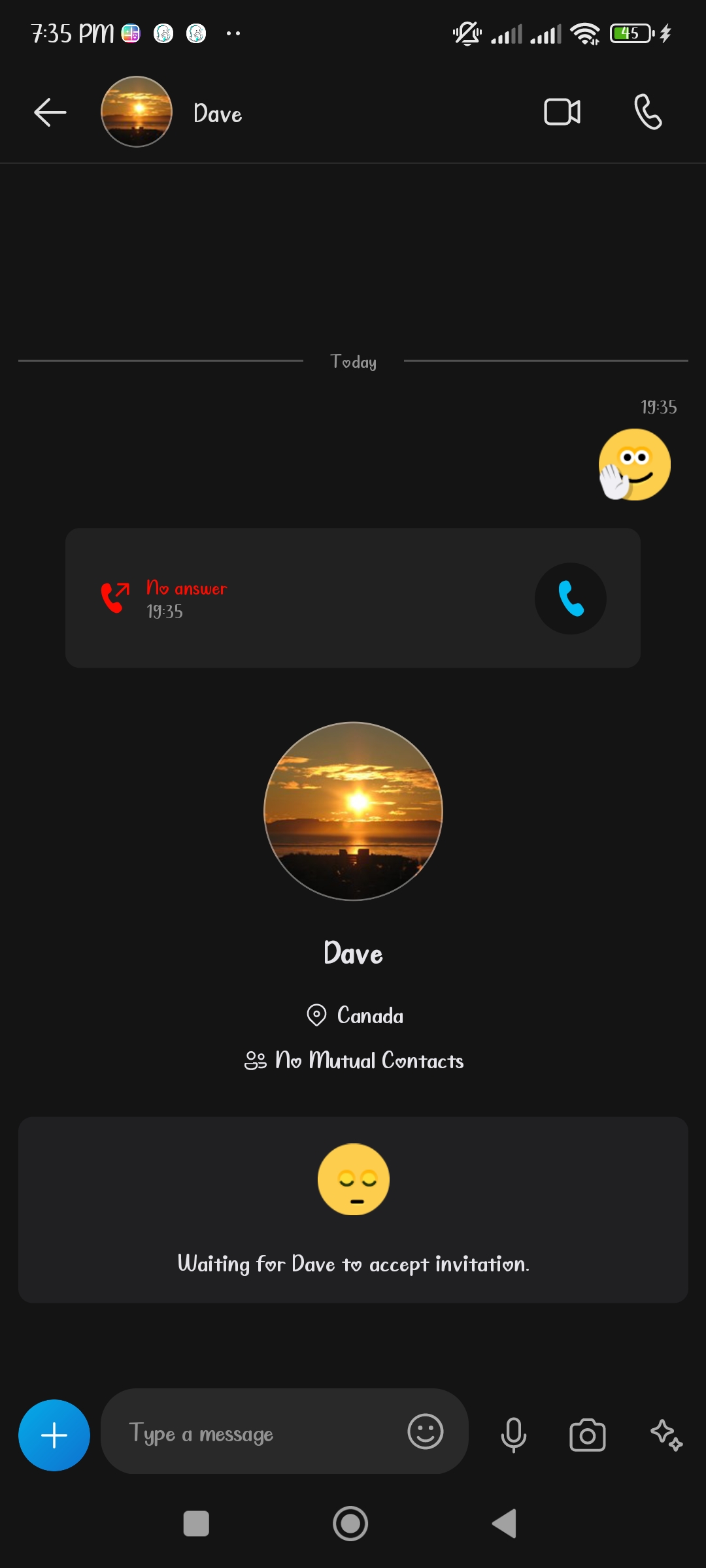Screen dimensions: 706x1568
Task: Tap the system home button
Action: point(350,1524)
